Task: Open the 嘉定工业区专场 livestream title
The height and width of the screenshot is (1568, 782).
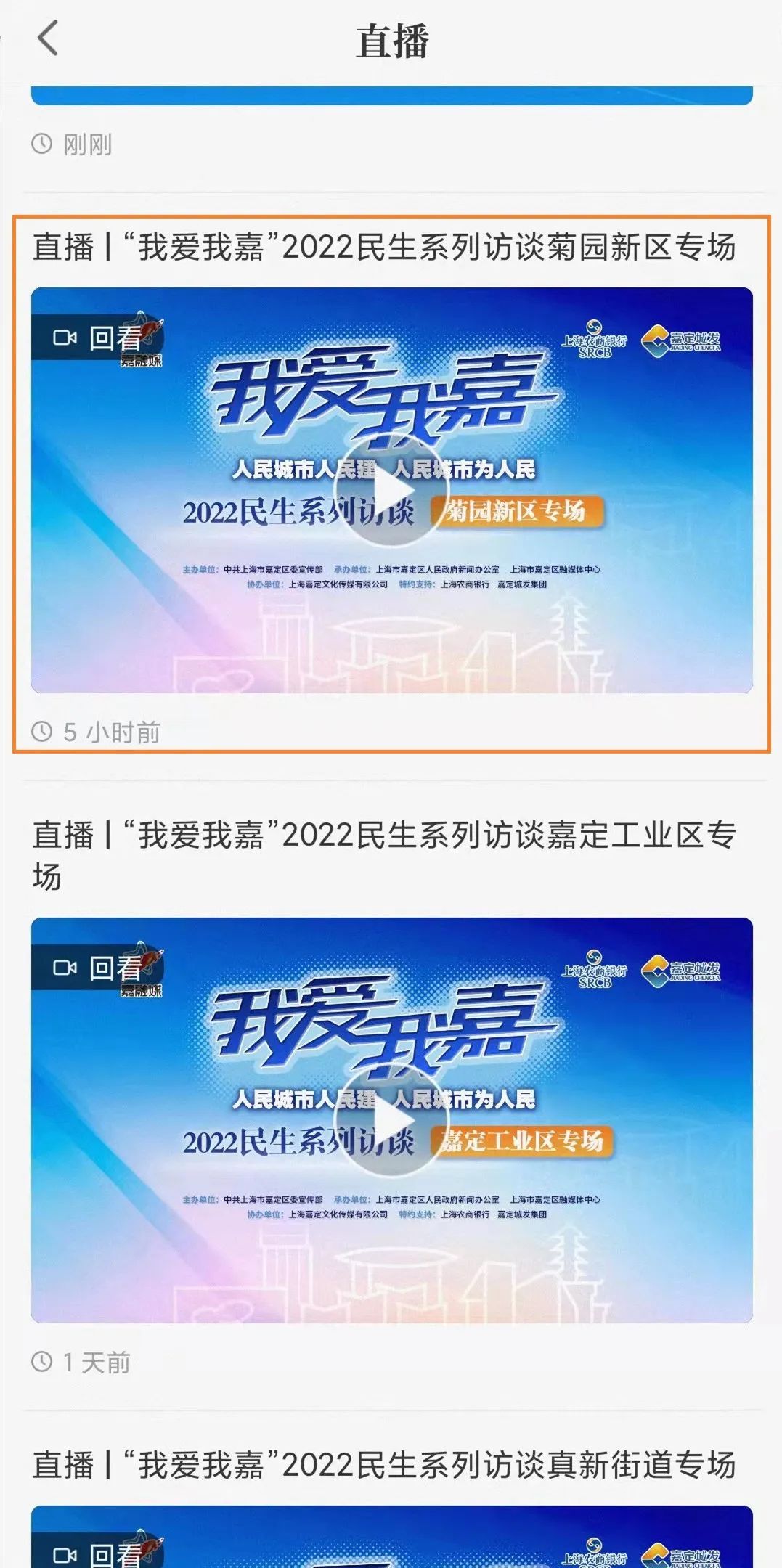Action: 384,855
